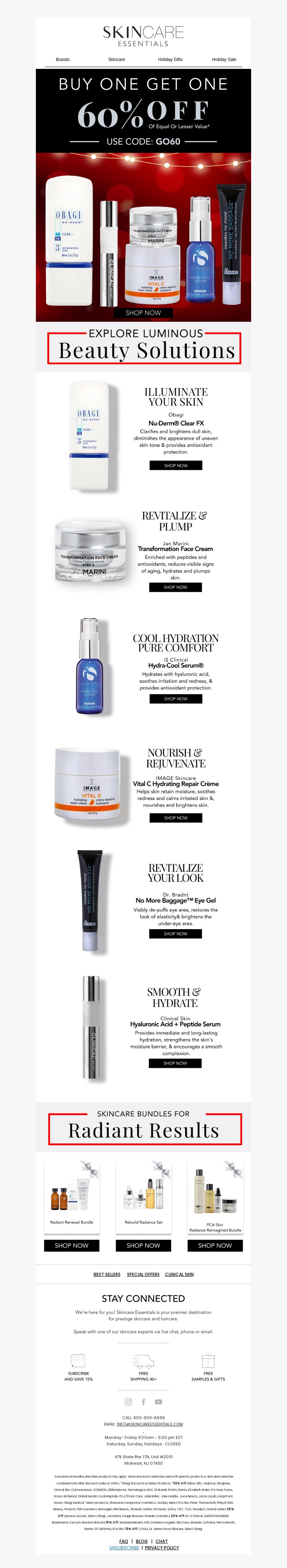Open the Instagram icon

(128, 1402)
